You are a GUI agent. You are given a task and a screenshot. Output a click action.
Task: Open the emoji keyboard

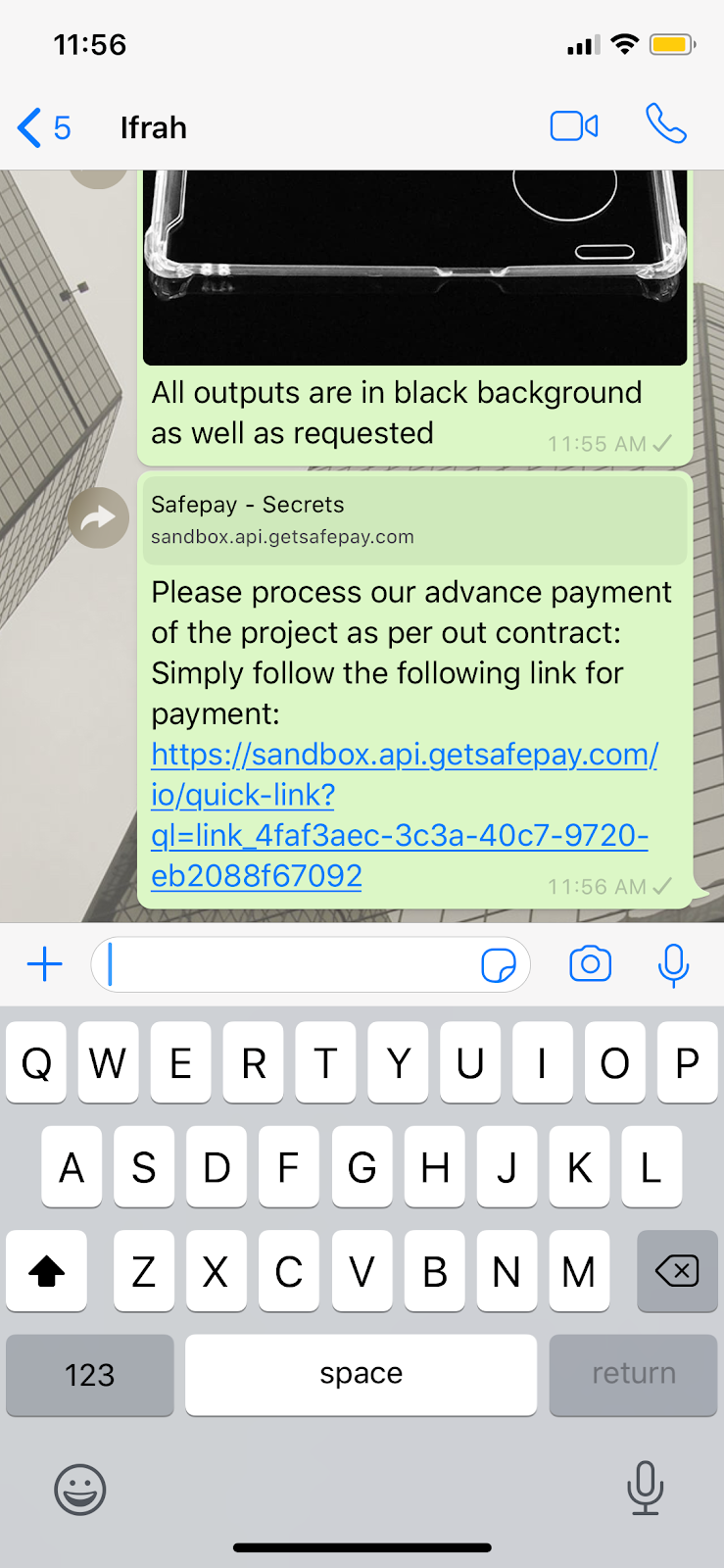(79, 1490)
